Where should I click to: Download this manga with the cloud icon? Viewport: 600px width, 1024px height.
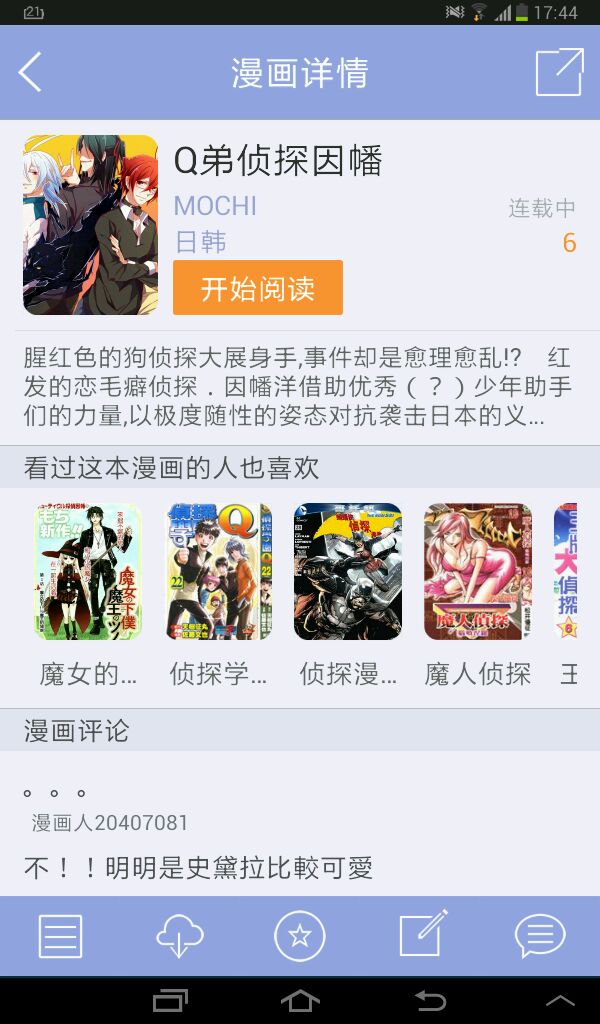tap(180, 937)
